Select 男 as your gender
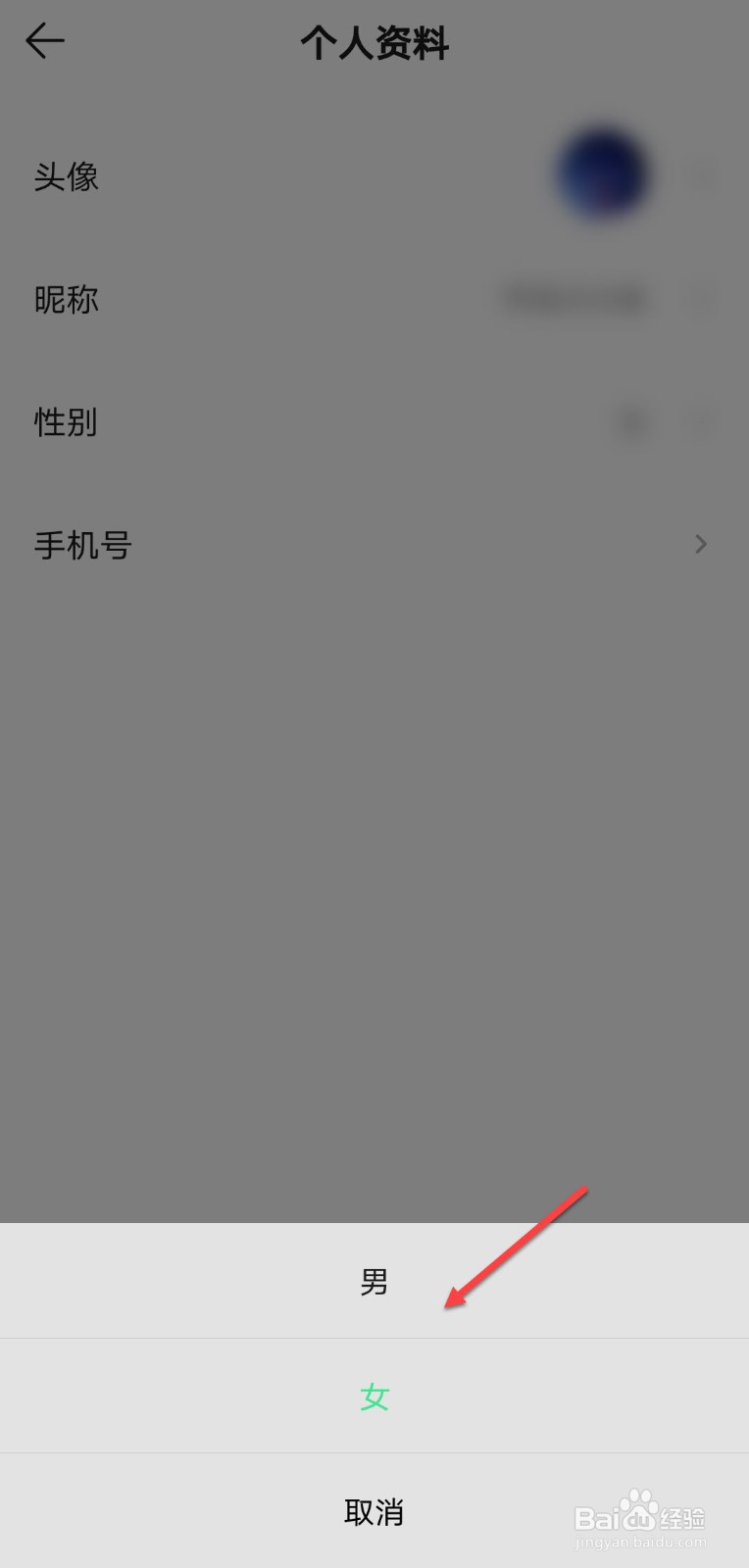 (x=374, y=1281)
